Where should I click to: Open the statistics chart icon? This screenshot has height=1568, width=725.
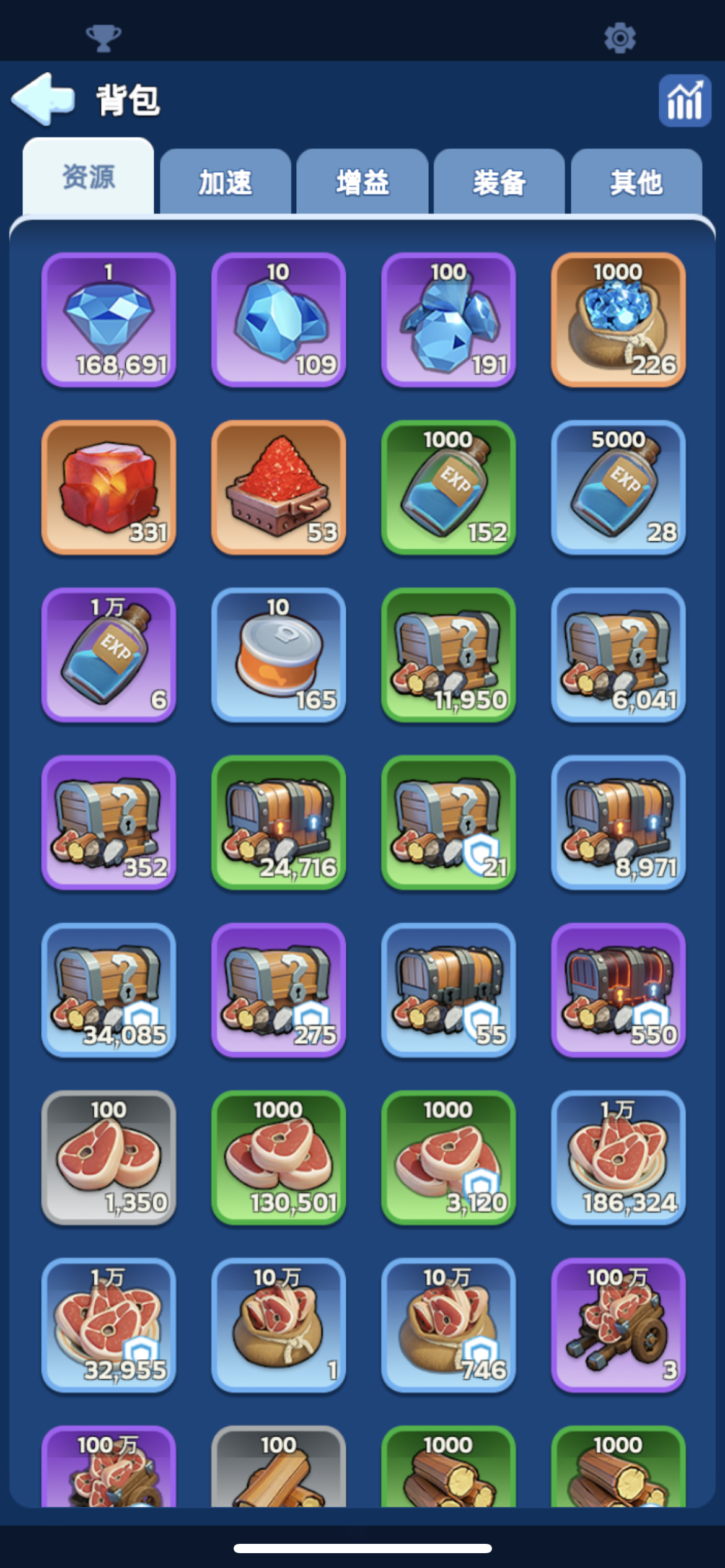click(685, 101)
